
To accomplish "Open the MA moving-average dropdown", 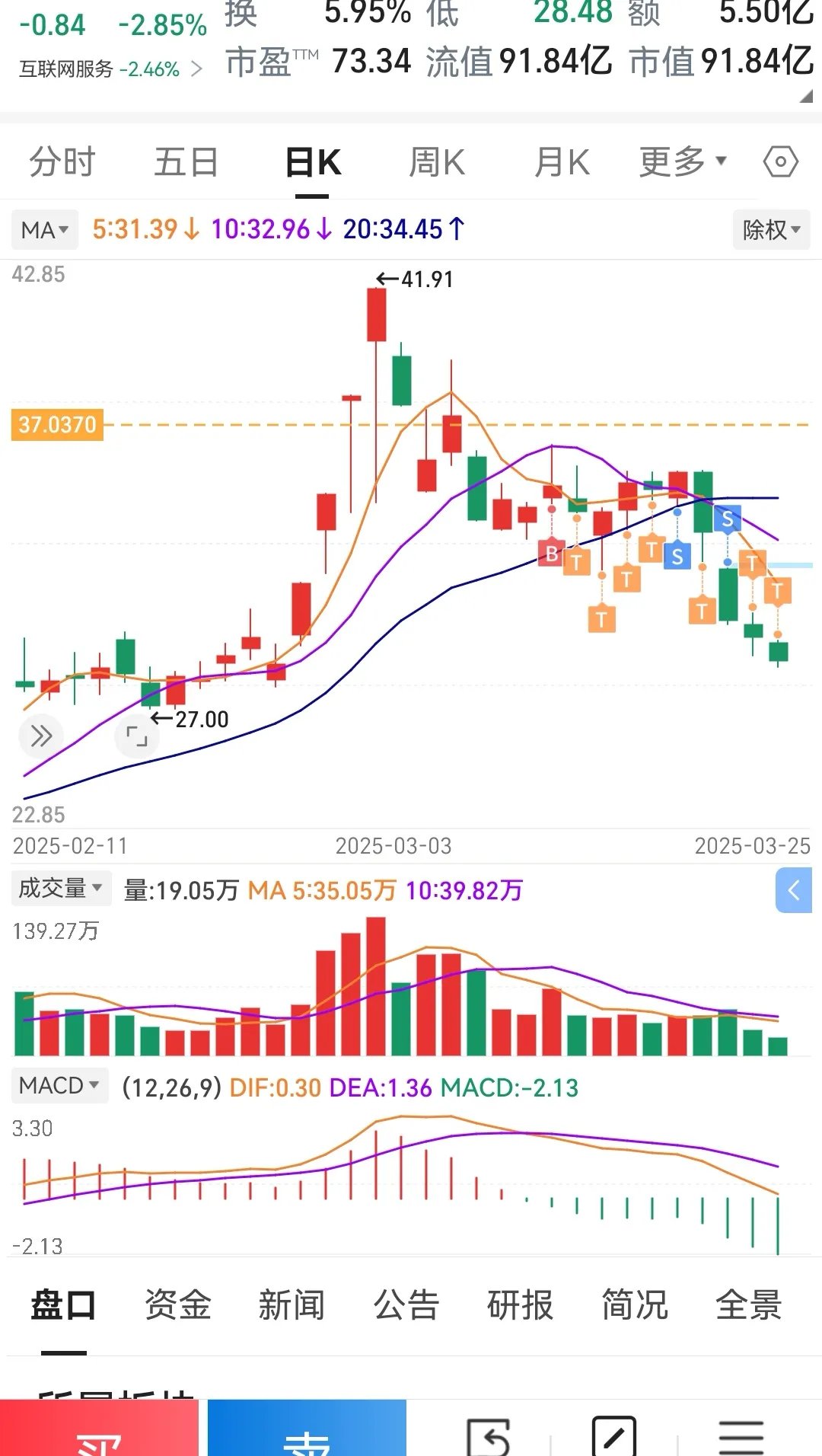I will point(43,229).
